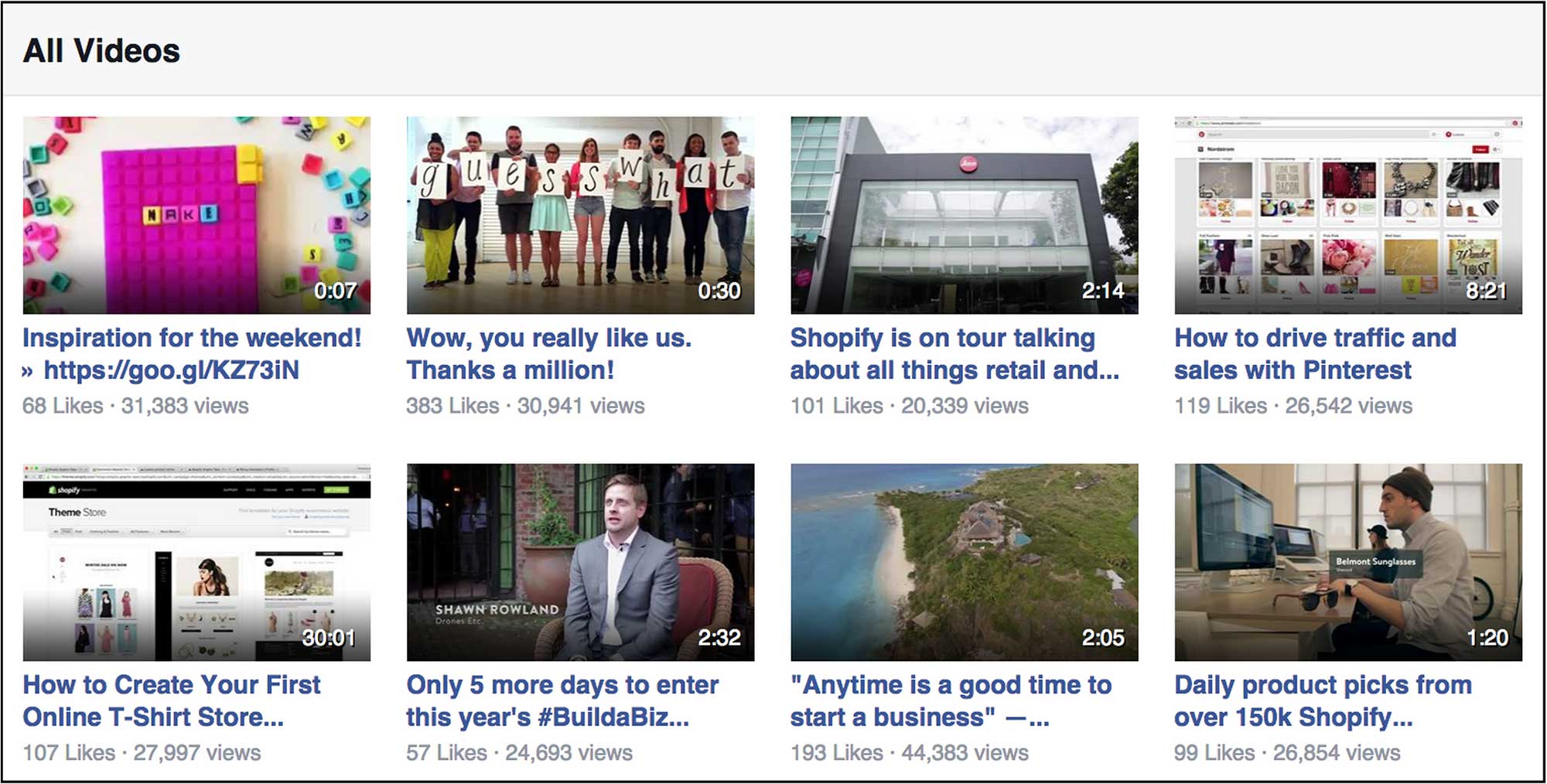This screenshot has width=1547, height=784.
Task: Open 'Only 5 more days to enter' link
Action: pyautogui.click(x=562, y=701)
